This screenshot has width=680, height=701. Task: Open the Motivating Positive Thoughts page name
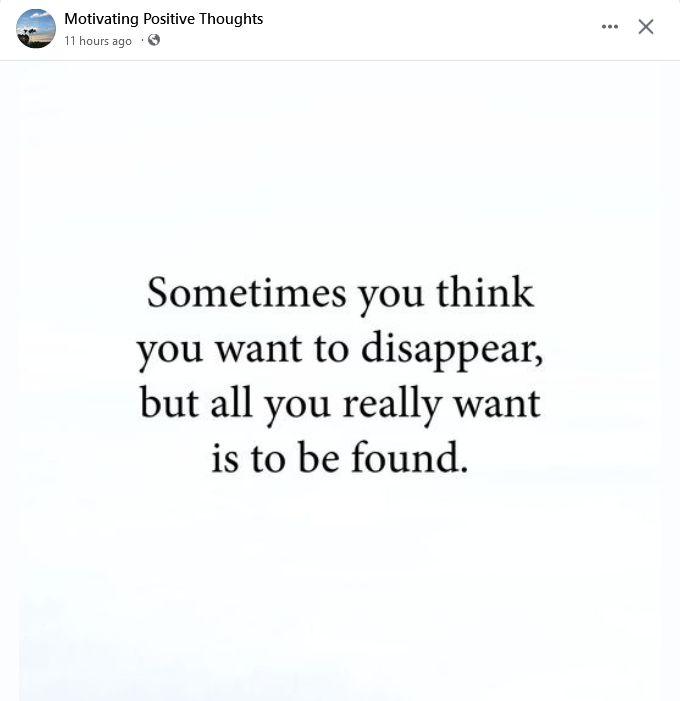(x=164, y=19)
